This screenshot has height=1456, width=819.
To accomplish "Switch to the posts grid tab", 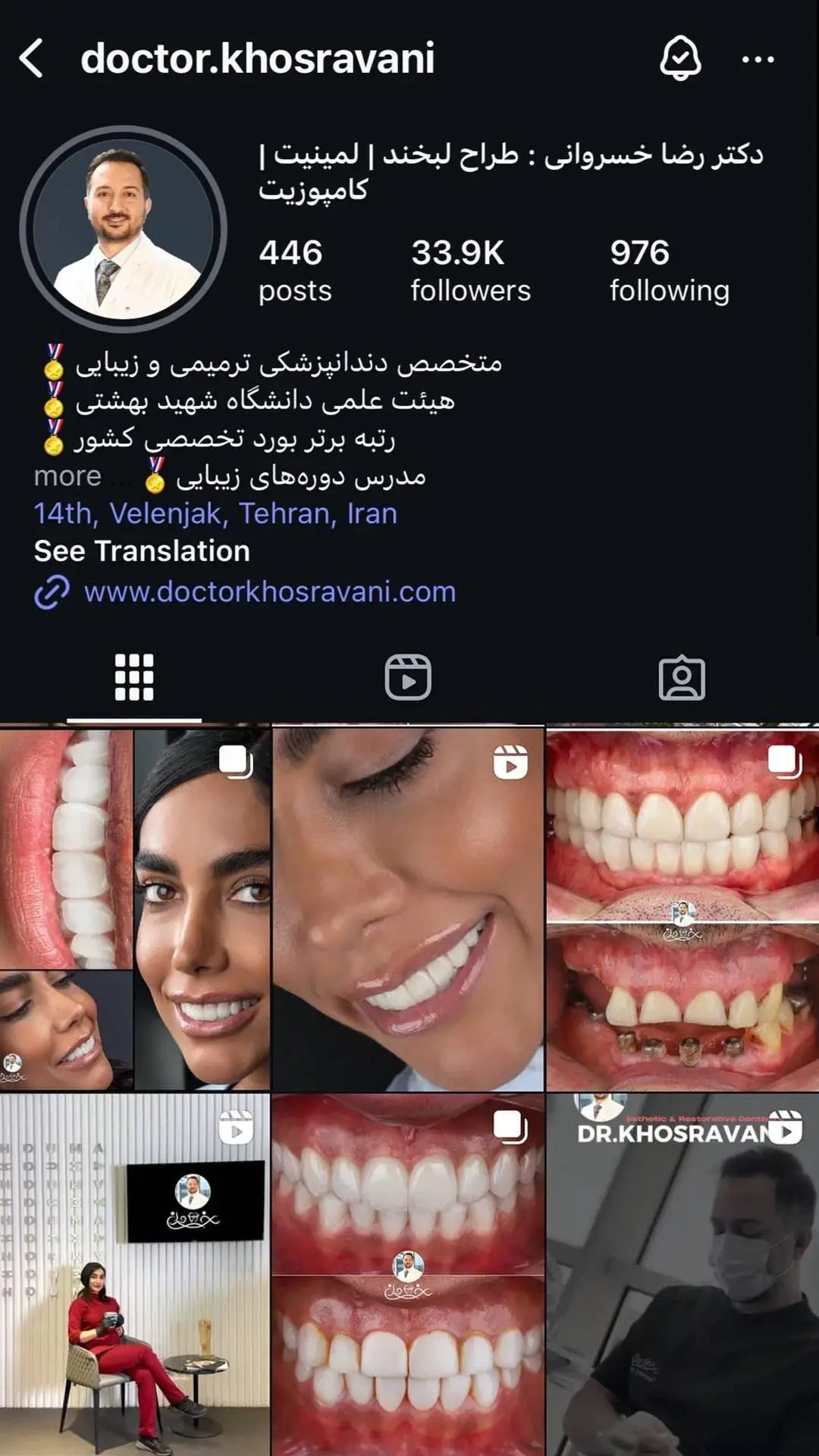I will [134, 677].
